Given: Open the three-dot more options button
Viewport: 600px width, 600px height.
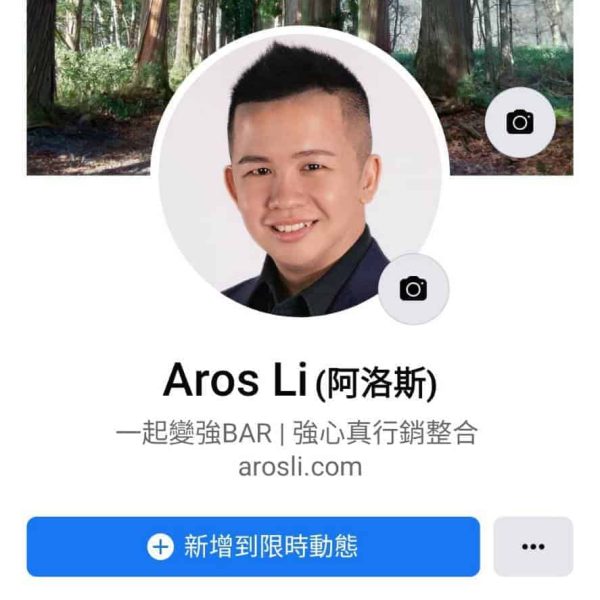Looking at the screenshot, I should pos(533,546).
